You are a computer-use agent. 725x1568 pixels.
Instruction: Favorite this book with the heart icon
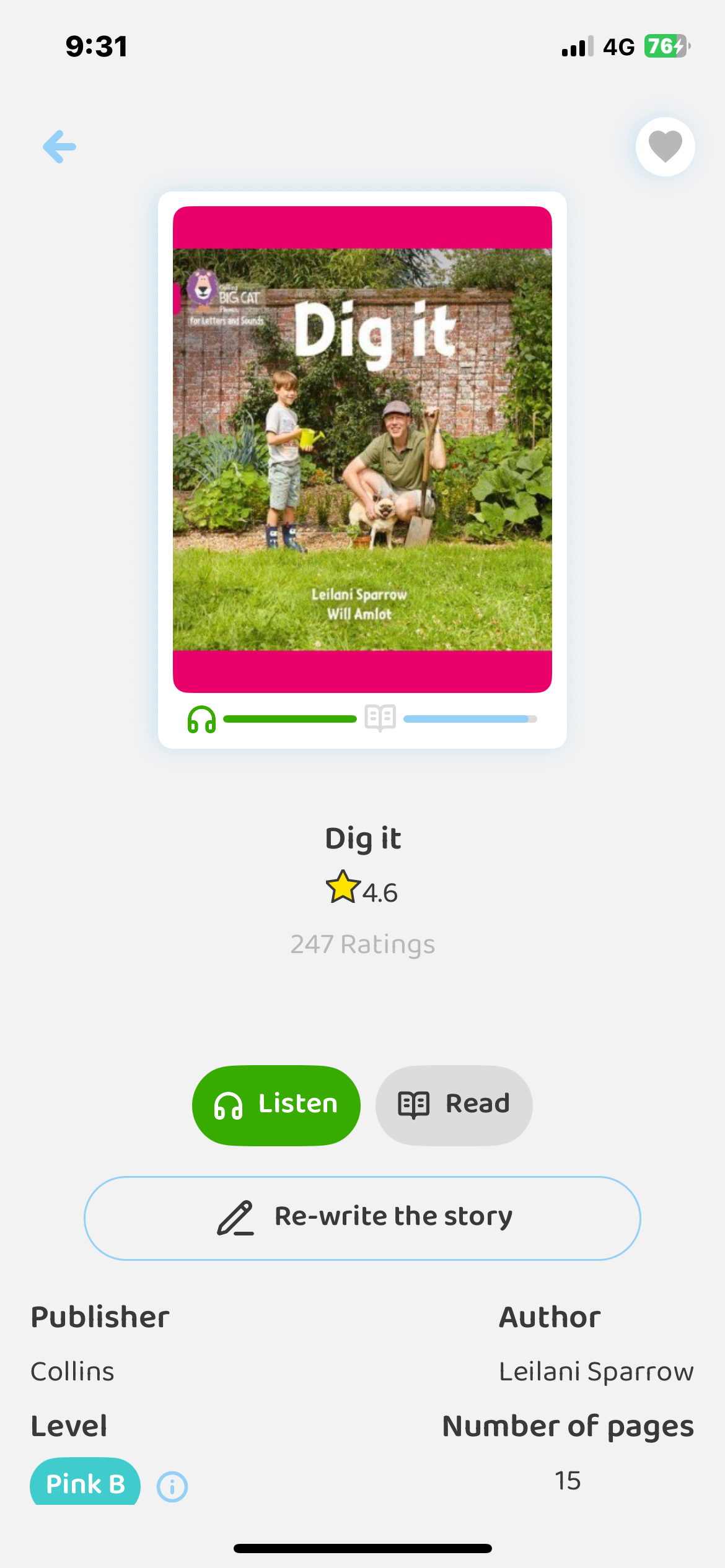(665, 147)
